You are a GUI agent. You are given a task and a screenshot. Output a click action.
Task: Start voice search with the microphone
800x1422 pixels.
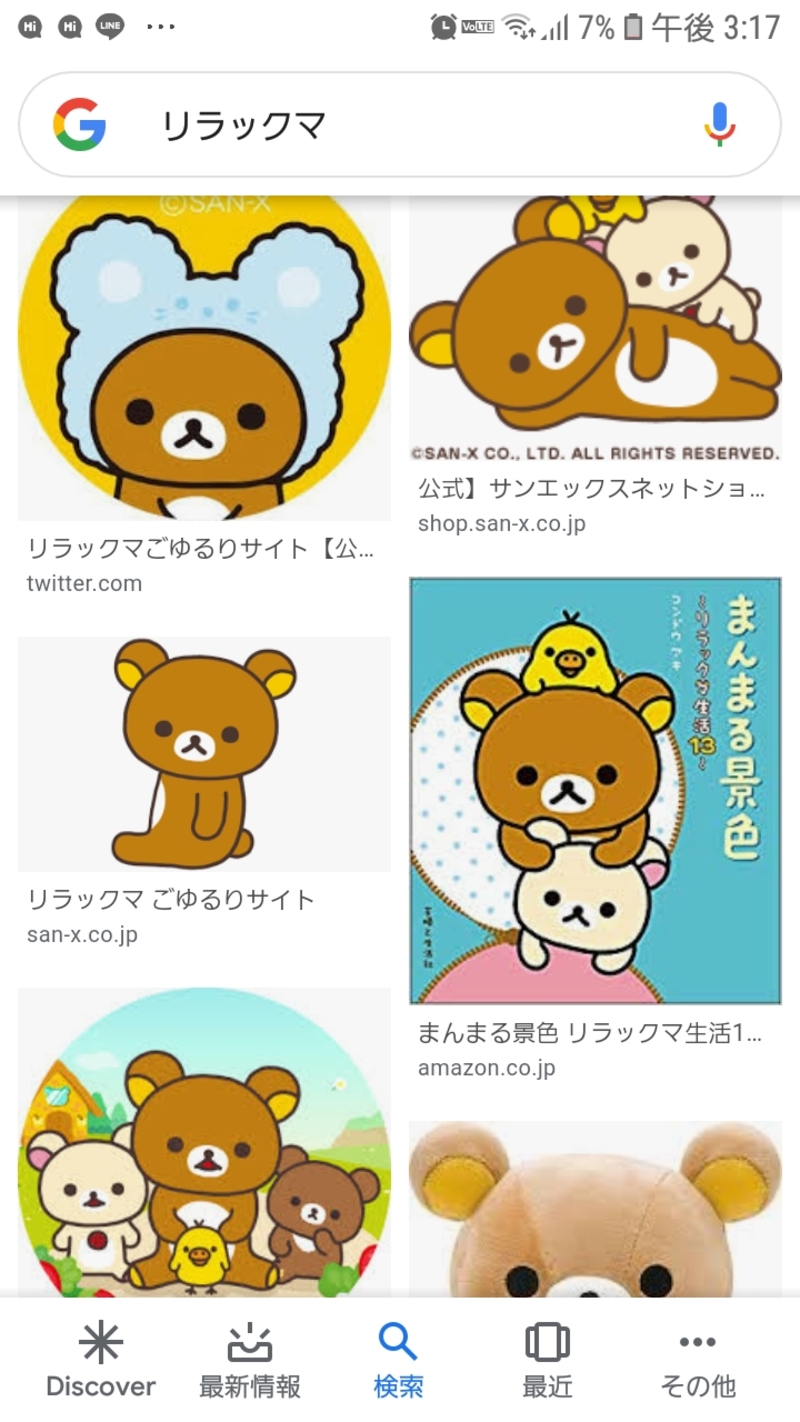click(x=719, y=125)
